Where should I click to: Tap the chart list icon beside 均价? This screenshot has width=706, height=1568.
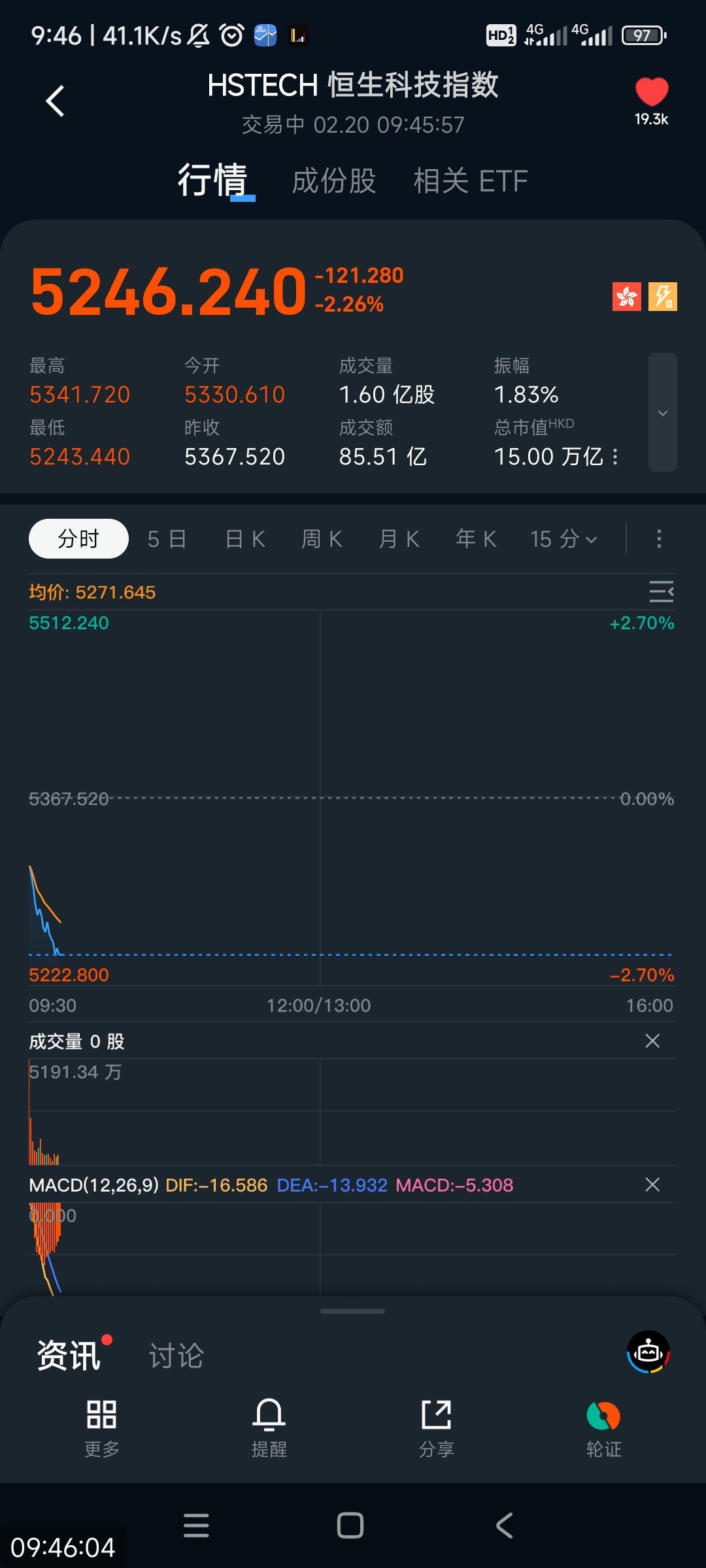[x=661, y=592]
